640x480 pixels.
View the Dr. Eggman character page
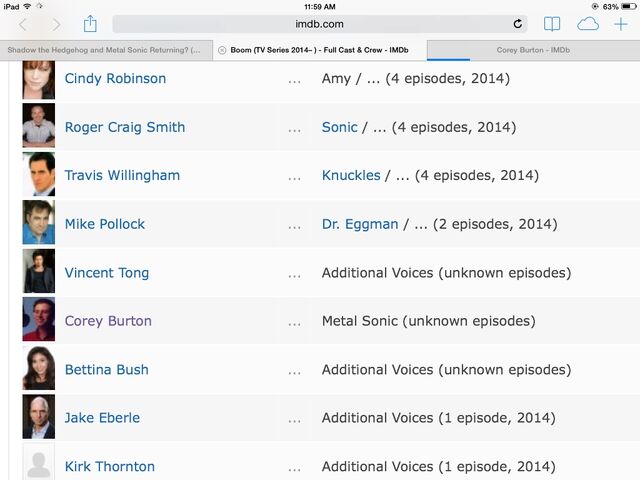pyautogui.click(x=360, y=224)
